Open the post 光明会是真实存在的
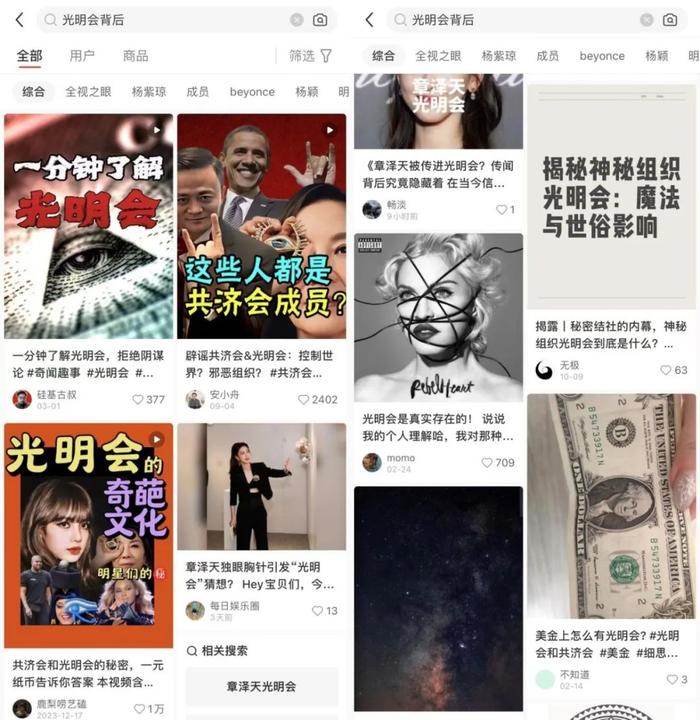The height and width of the screenshot is (720, 700). [x=438, y=317]
